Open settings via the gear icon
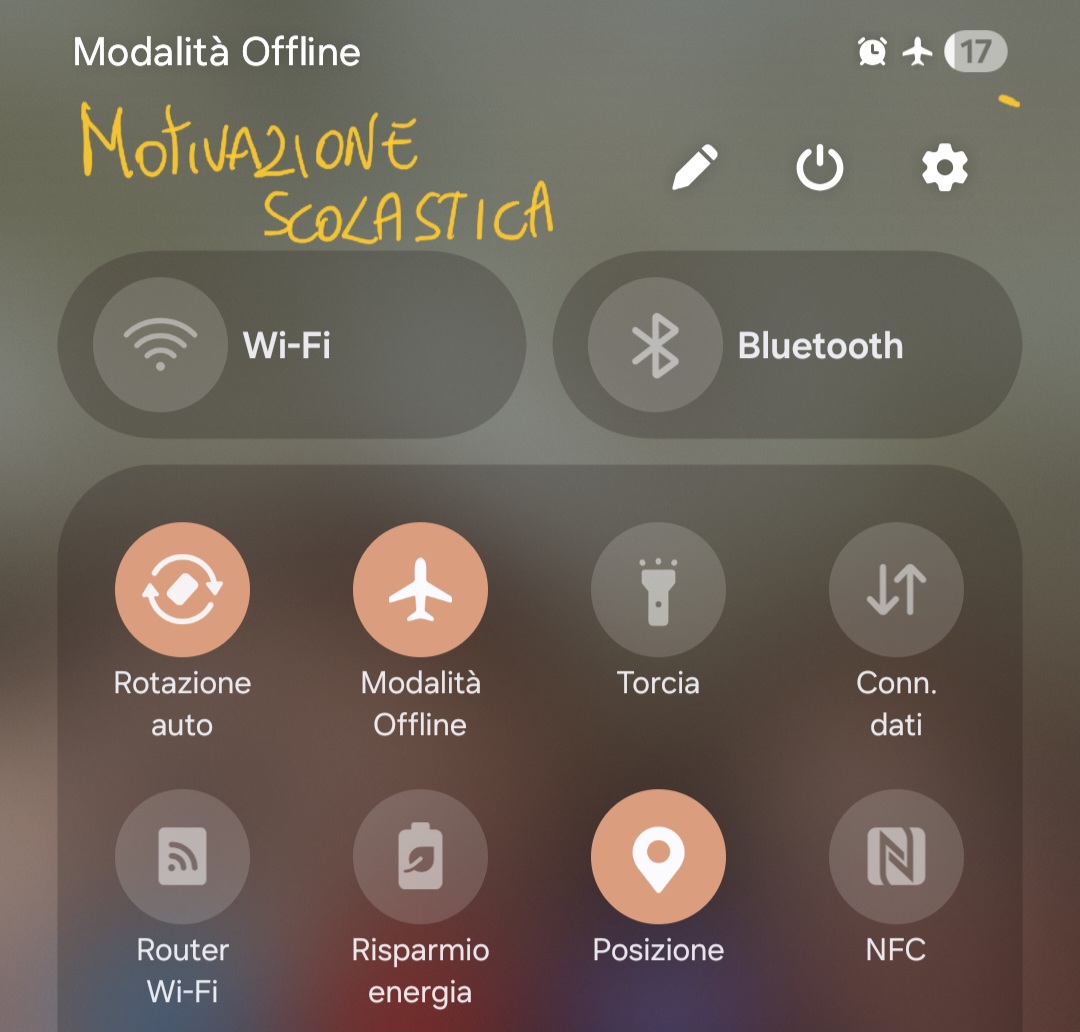The height and width of the screenshot is (1032, 1080). click(x=944, y=169)
